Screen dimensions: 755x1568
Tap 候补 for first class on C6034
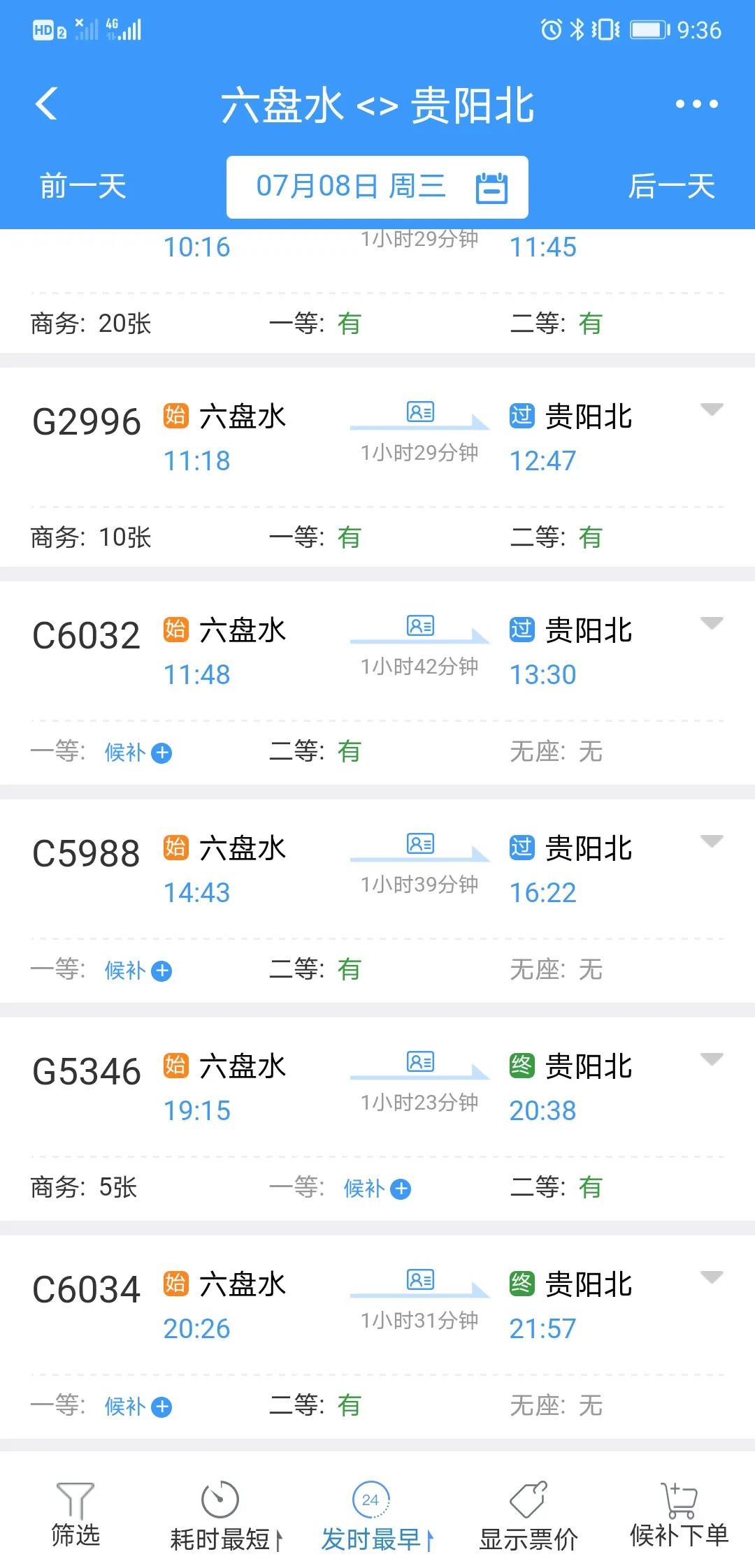click(138, 1407)
